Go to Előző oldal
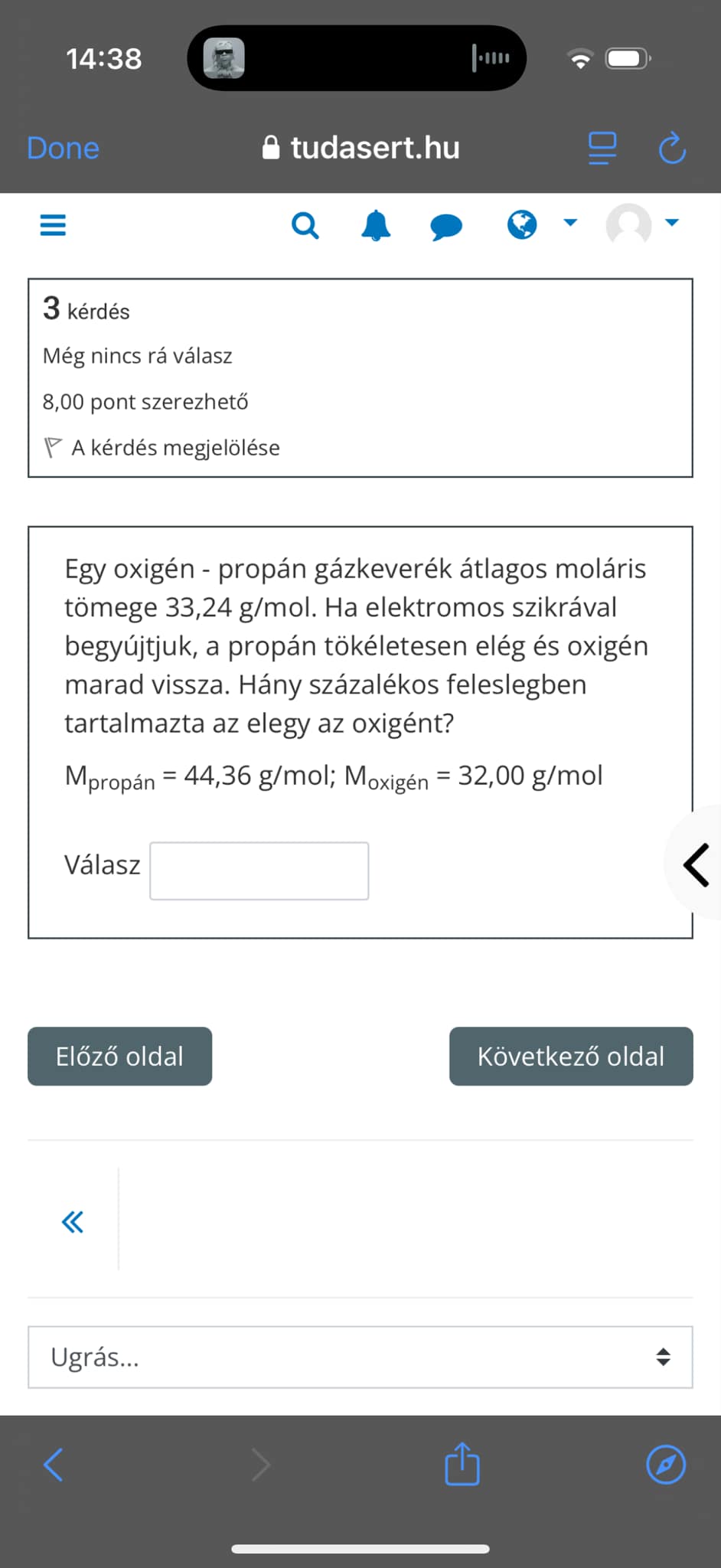The height and width of the screenshot is (1568, 721). point(120,1056)
